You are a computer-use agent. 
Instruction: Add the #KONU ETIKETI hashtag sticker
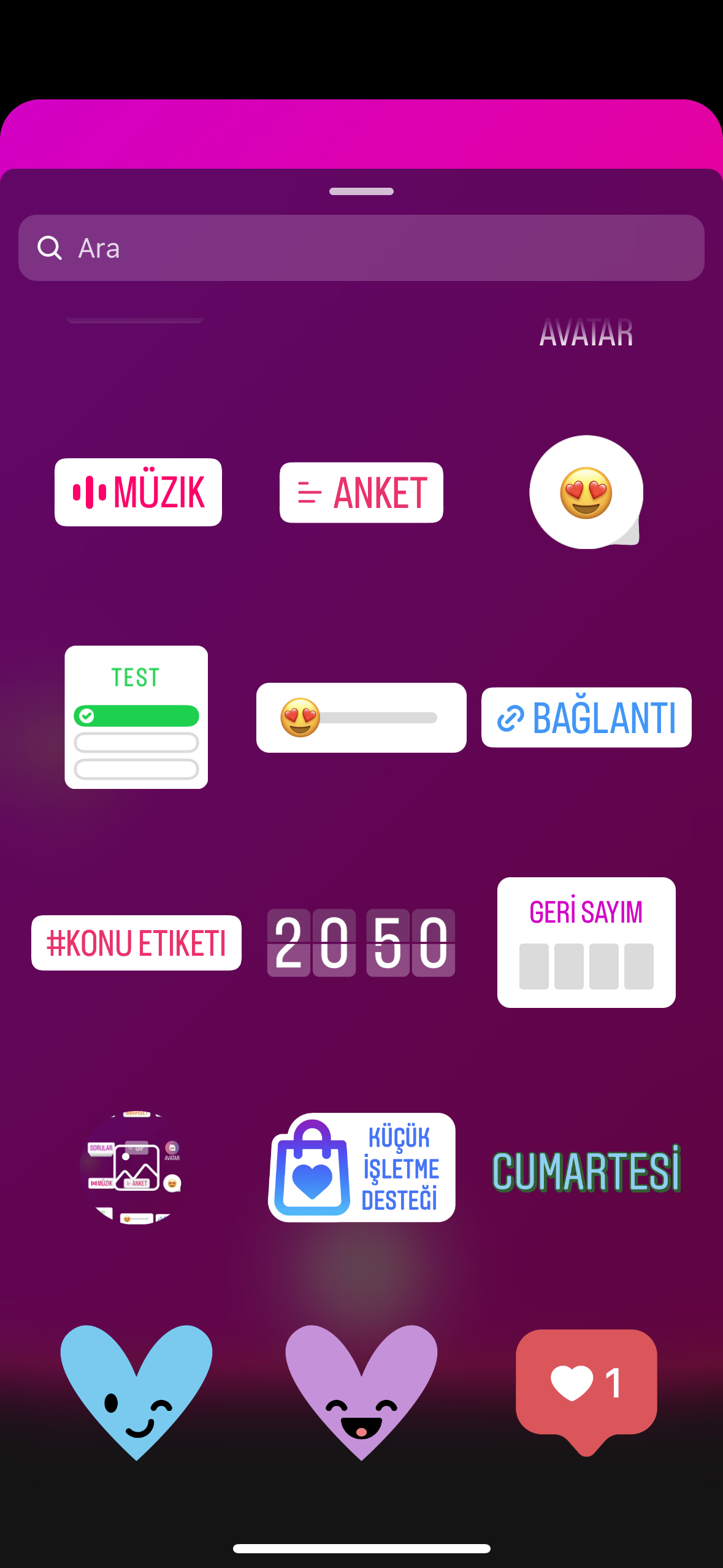(136, 943)
